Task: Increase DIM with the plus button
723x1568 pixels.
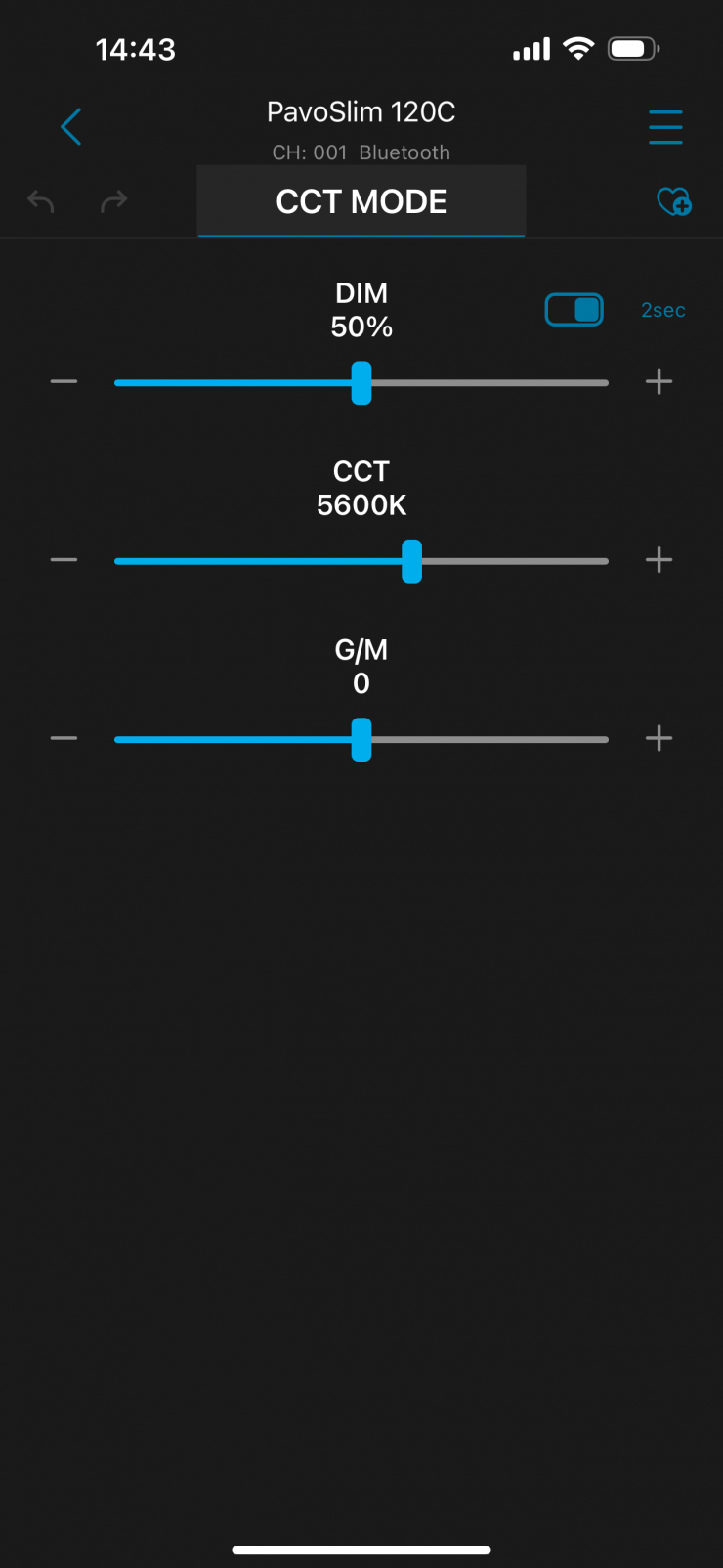Action: (659, 381)
